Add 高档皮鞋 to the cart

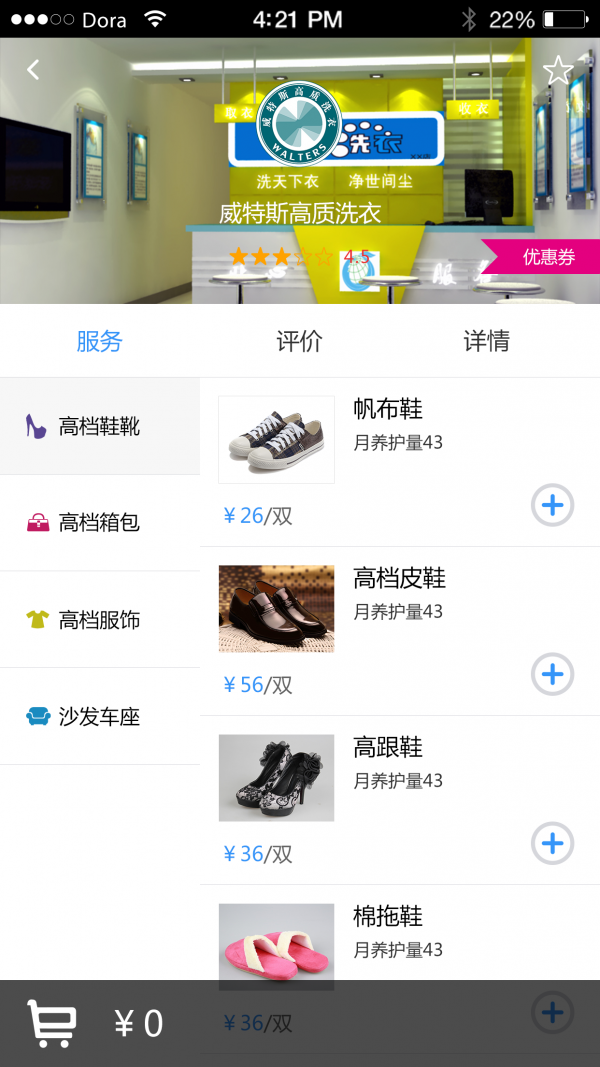point(552,674)
